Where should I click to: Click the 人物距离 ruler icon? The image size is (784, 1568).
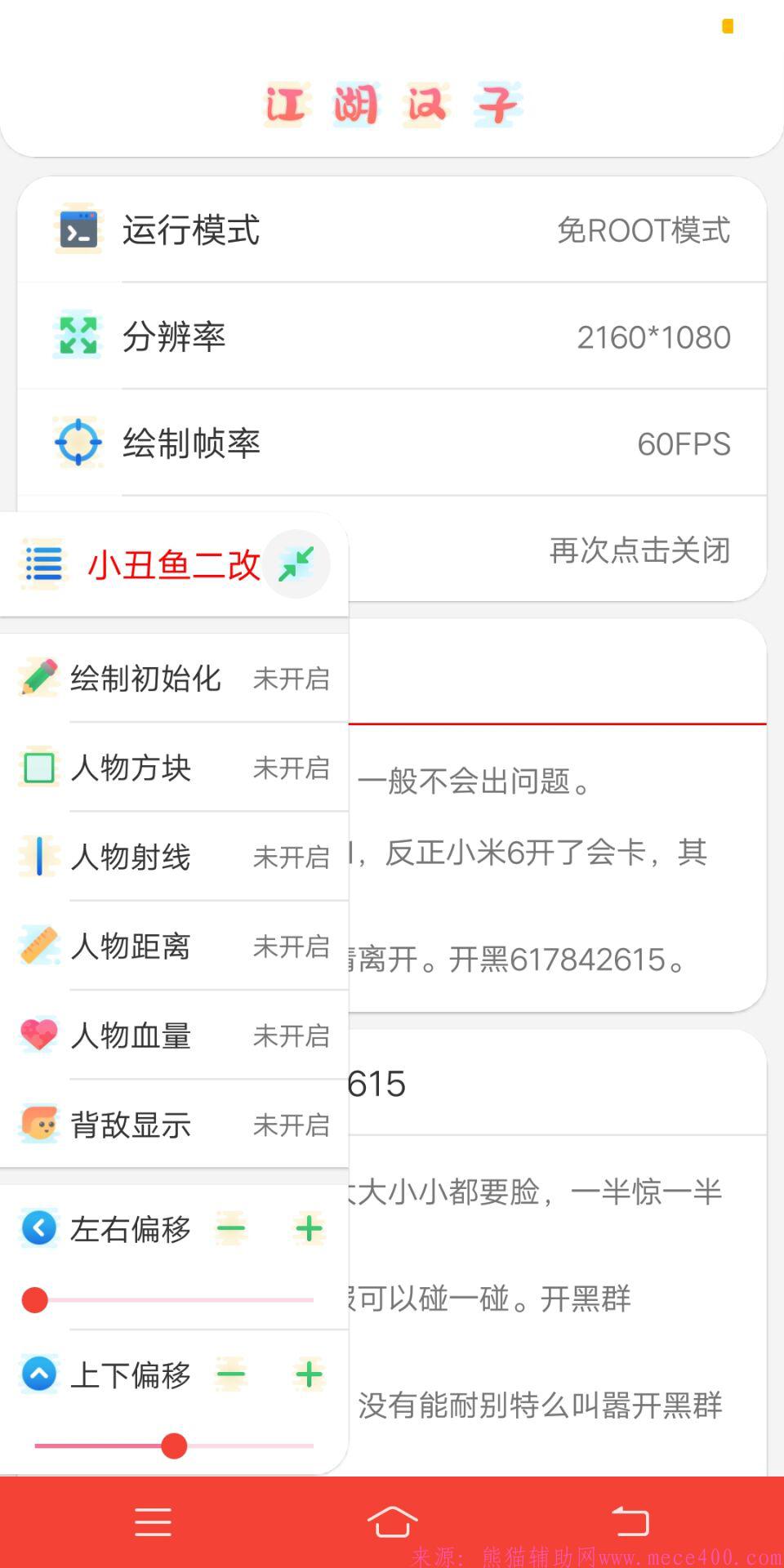[x=38, y=946]
